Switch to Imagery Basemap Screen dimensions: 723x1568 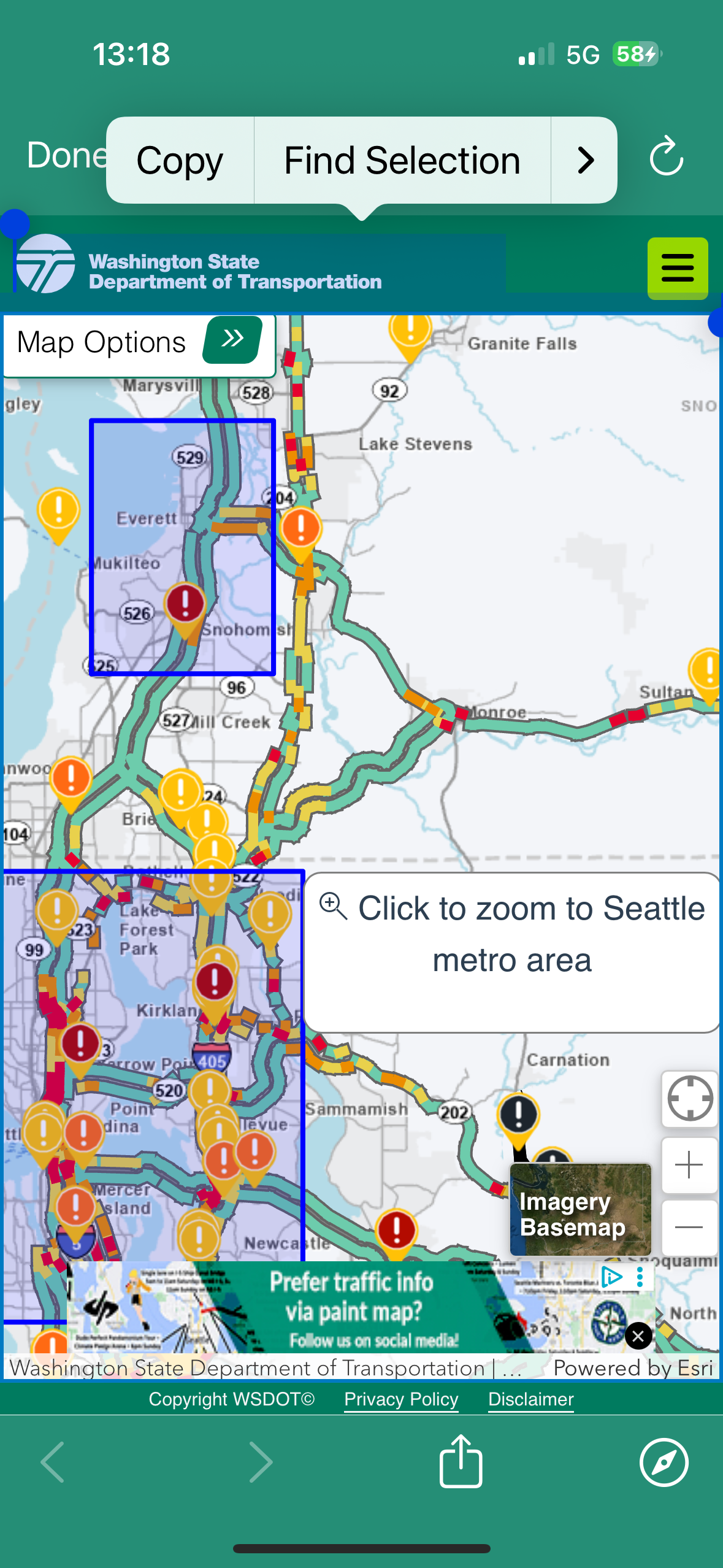(x=580, y=1210)
